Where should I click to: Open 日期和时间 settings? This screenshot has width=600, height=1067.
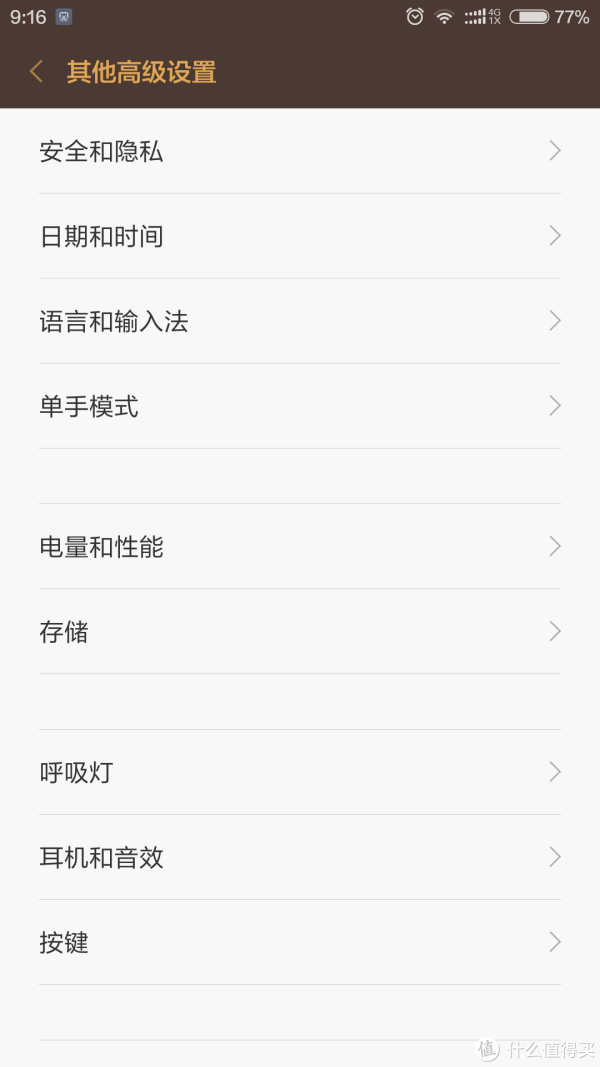point(300,236)
